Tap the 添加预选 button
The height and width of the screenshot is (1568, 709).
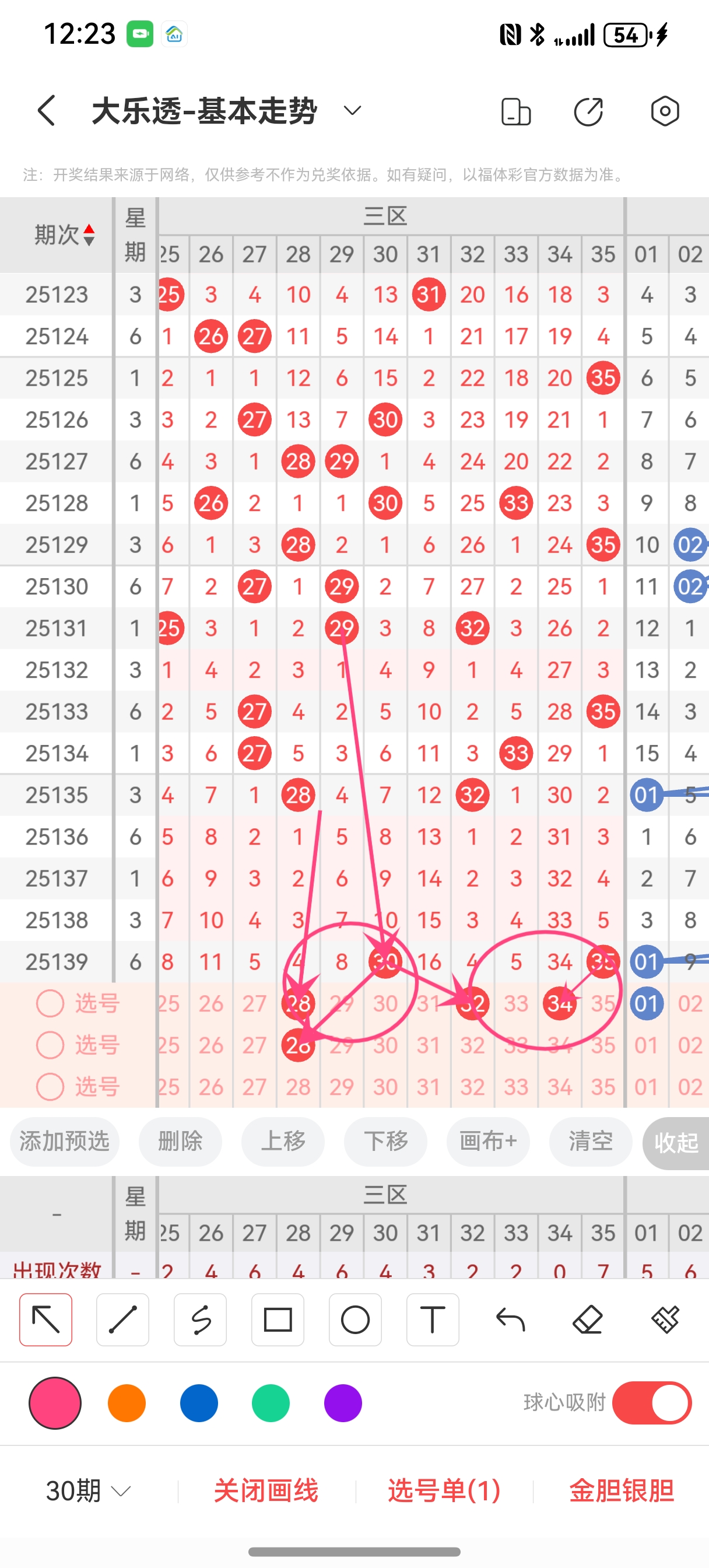coord(65,1140)
